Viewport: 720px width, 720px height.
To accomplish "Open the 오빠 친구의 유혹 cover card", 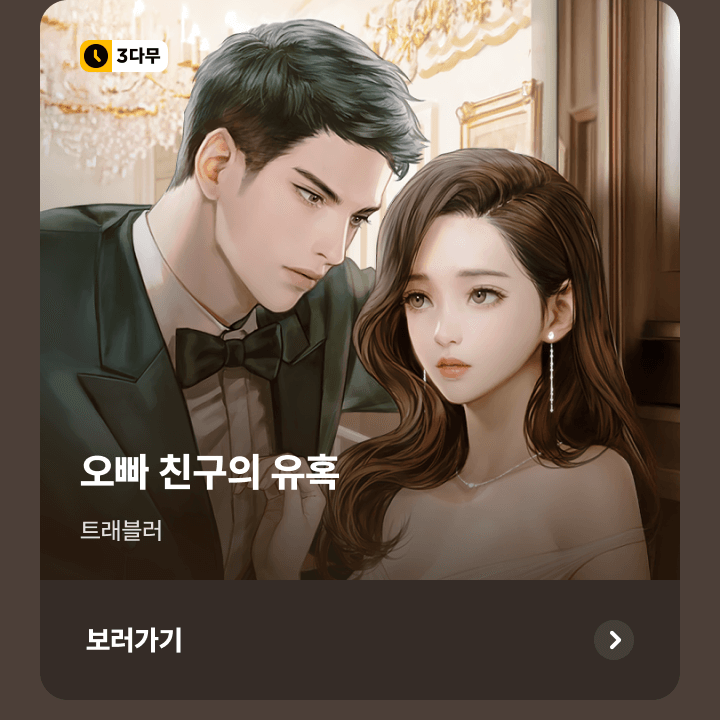I will 360,300.
